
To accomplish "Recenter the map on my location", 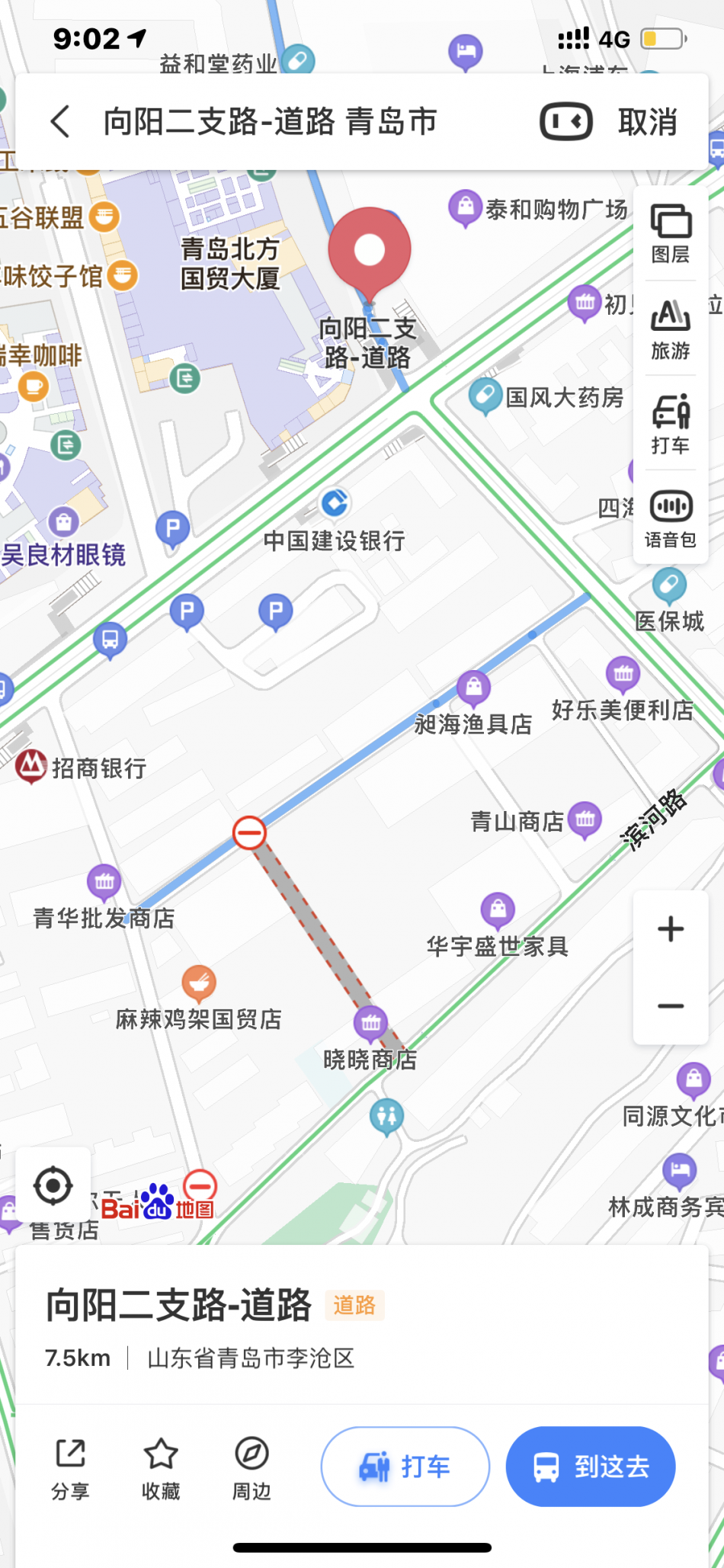I will click(x=53, y=1185).
